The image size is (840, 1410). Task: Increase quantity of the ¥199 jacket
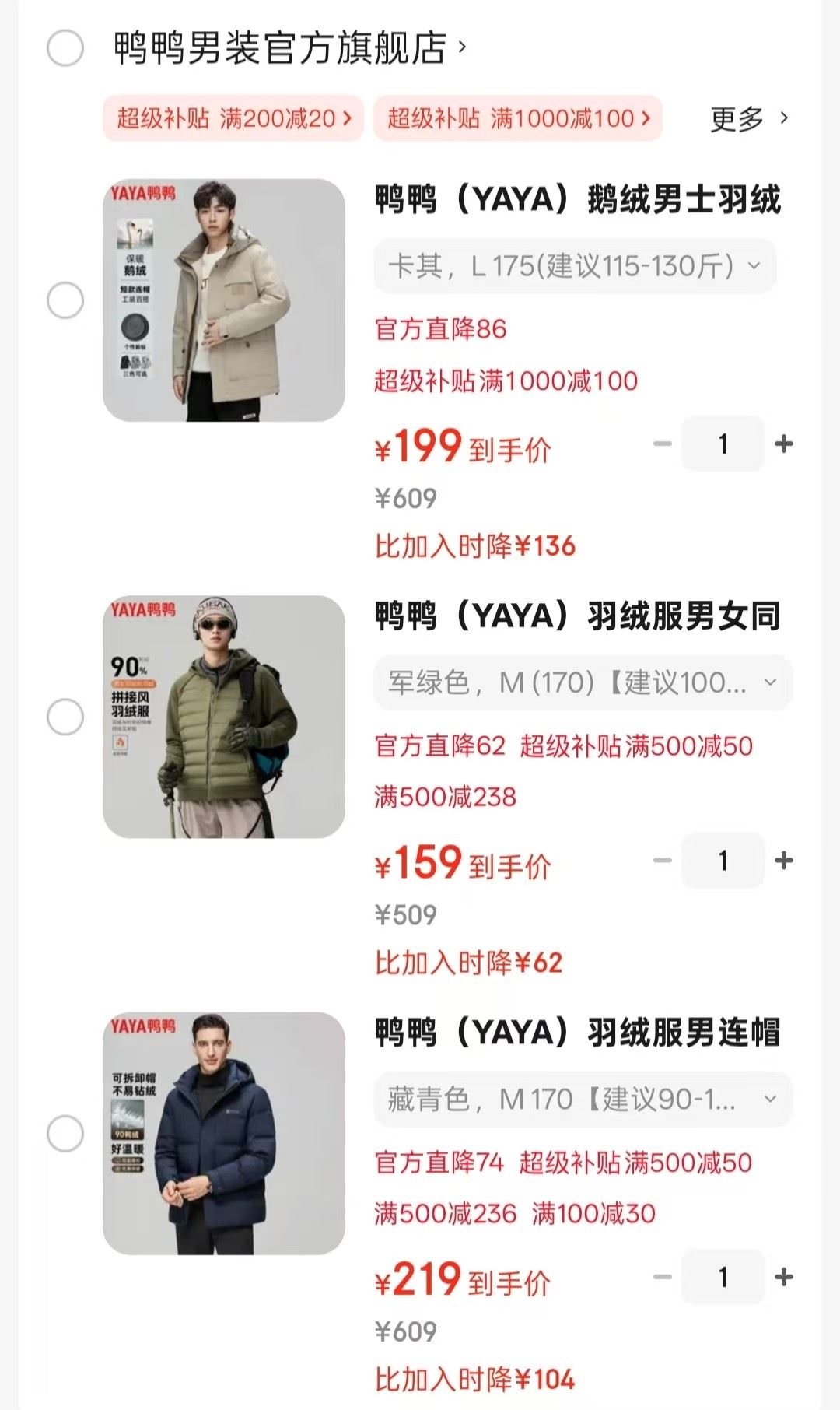[784, 444]
